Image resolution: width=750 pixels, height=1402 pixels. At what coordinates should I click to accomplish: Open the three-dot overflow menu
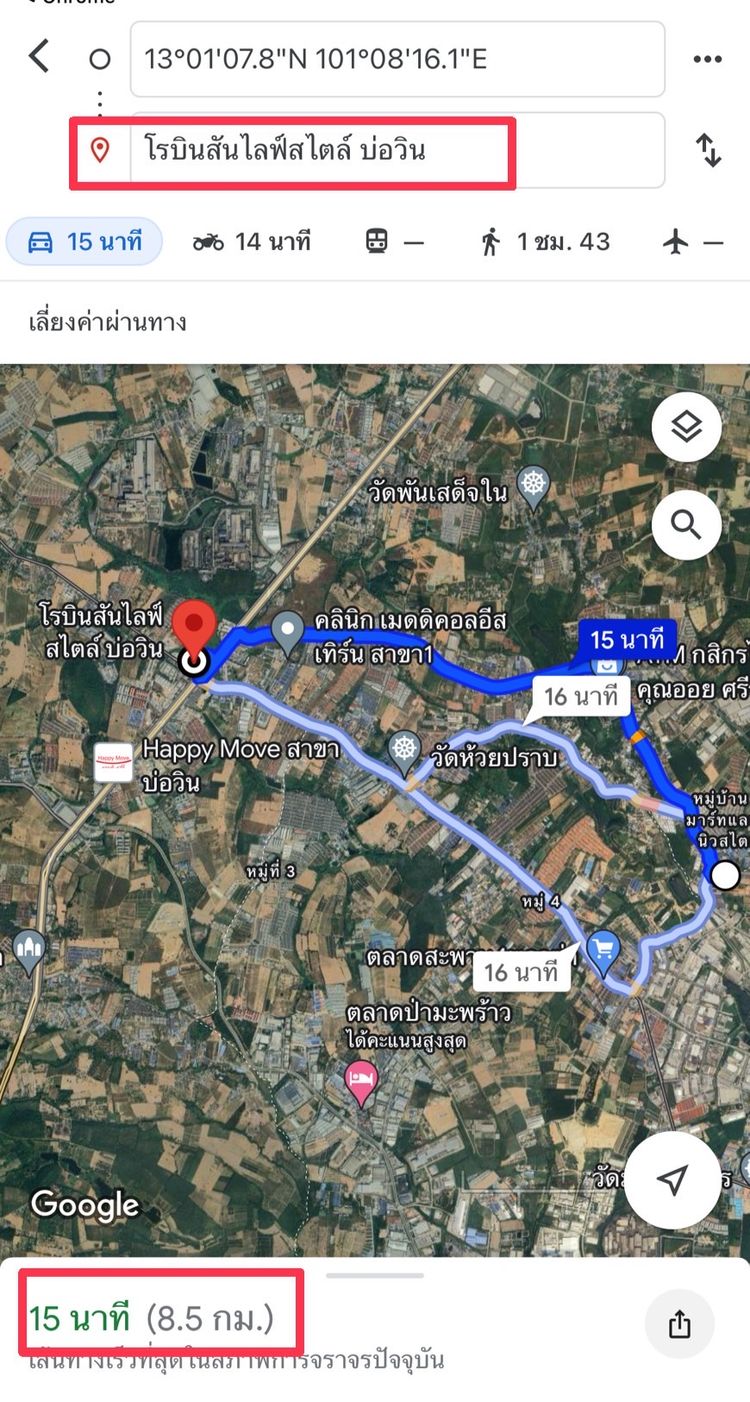[707, 59]
